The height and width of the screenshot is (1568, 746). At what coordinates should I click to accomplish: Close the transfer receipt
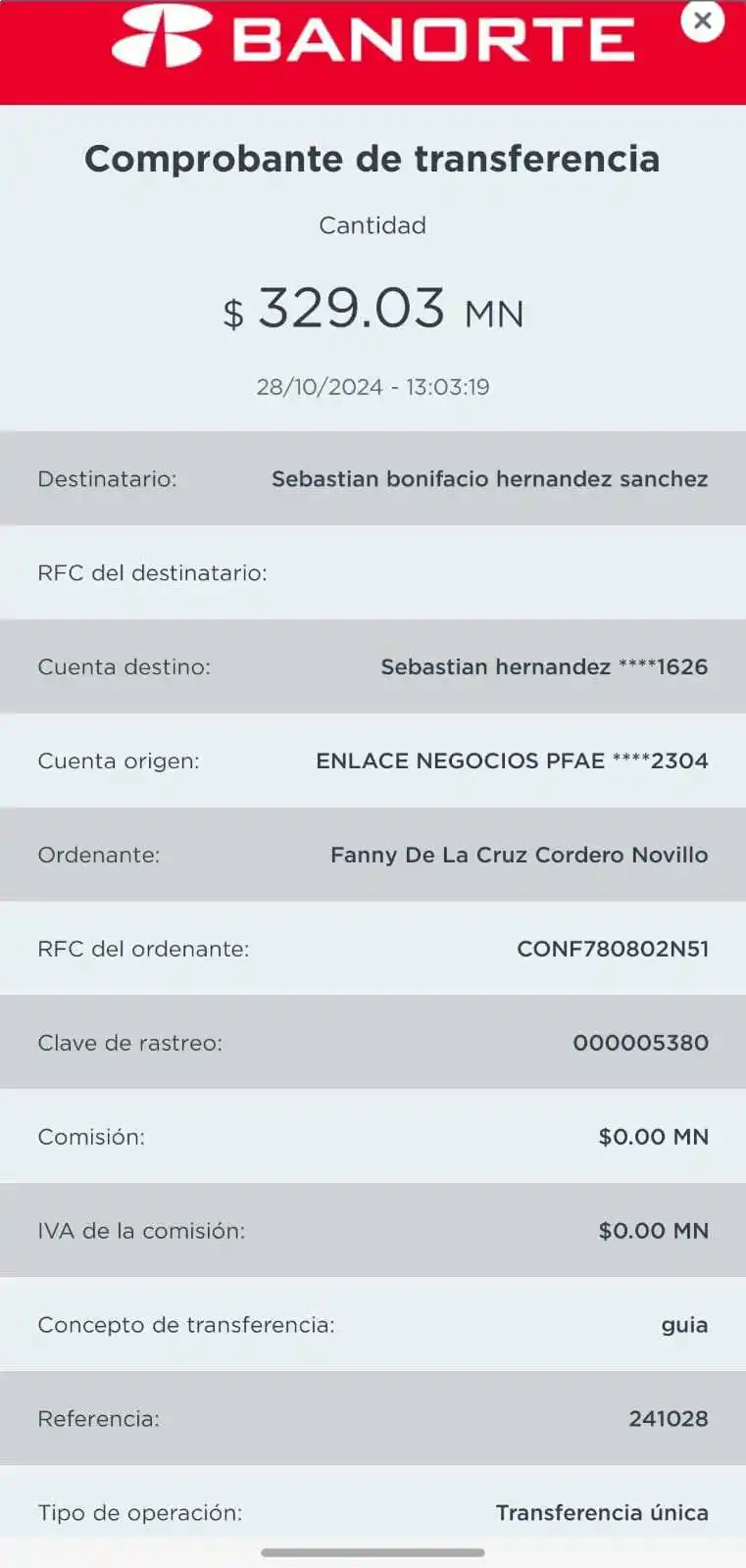coord(702,21)
